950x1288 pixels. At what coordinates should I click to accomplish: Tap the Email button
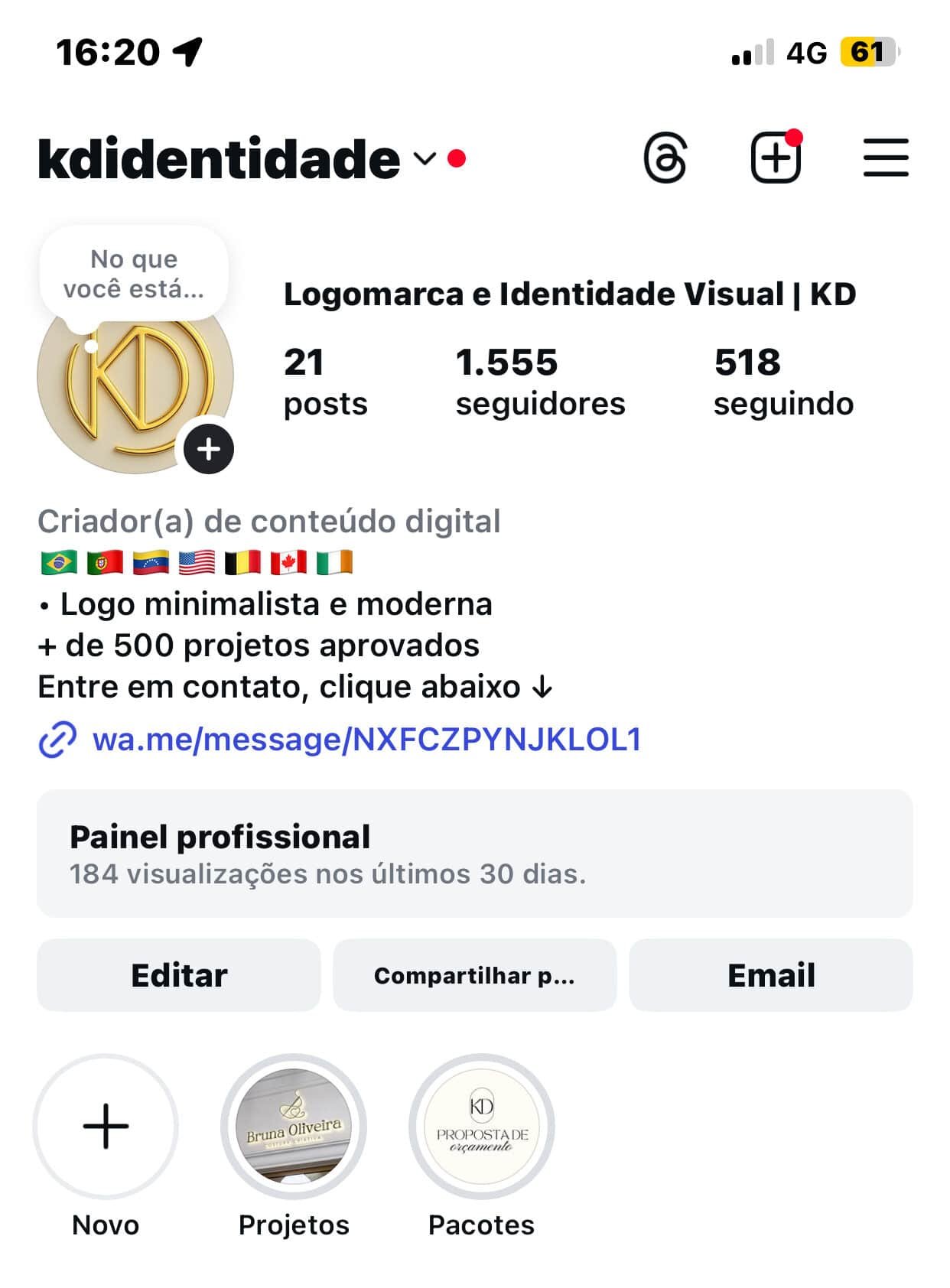coord(769,974)
